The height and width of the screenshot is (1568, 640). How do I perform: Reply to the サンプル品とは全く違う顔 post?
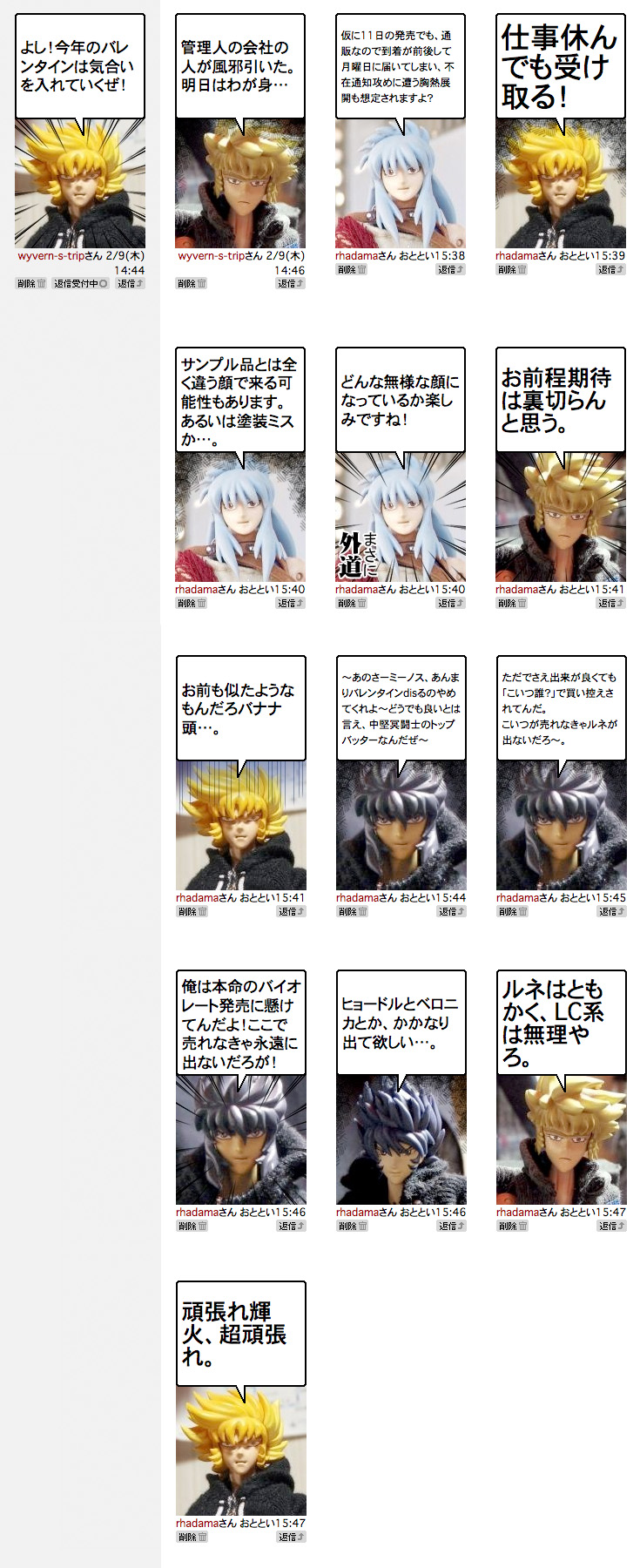290,604
